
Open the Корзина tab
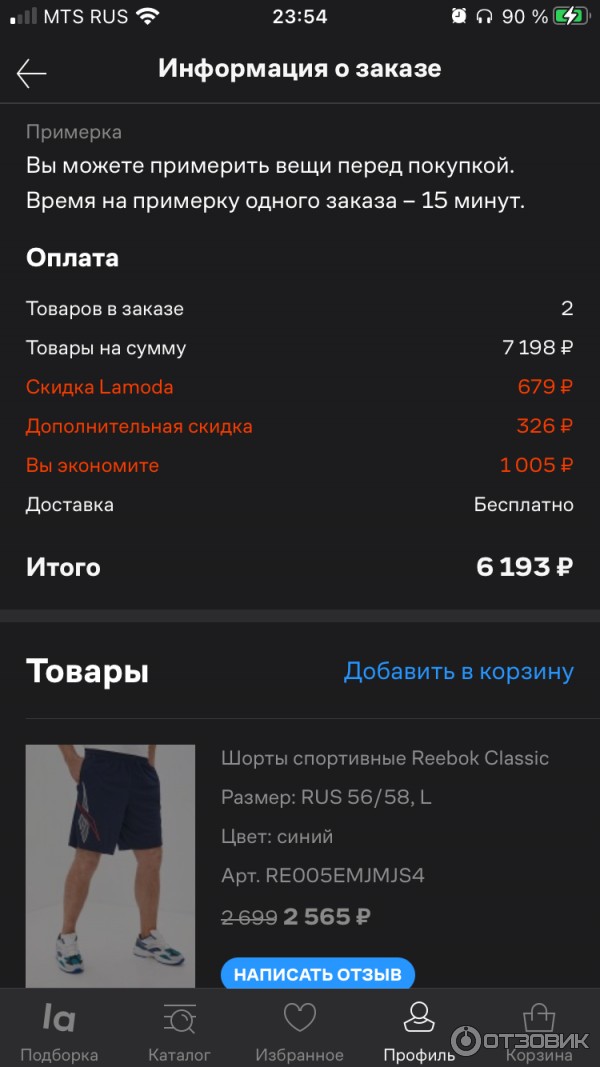(539, 1030)
